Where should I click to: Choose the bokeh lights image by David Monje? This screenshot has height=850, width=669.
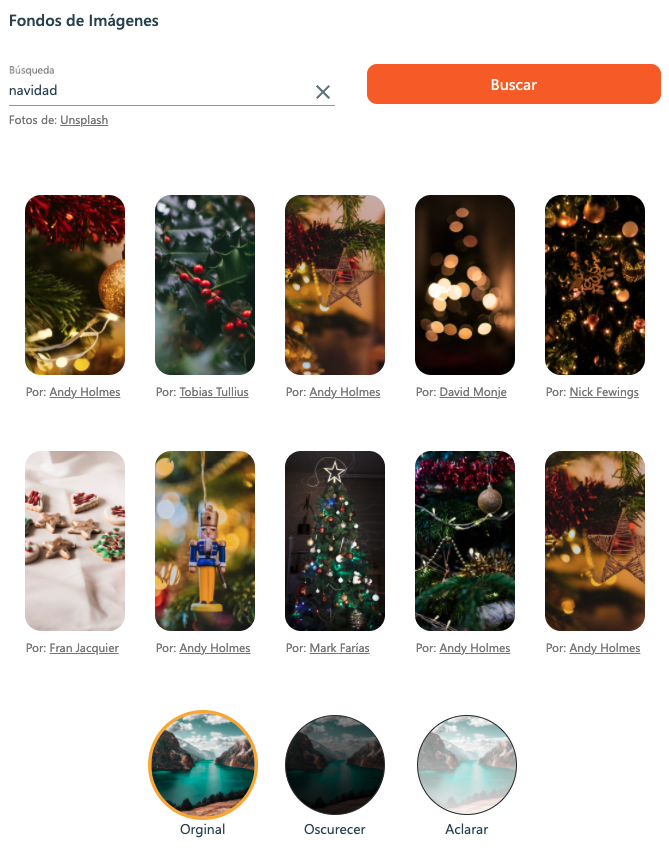[465, 285]
